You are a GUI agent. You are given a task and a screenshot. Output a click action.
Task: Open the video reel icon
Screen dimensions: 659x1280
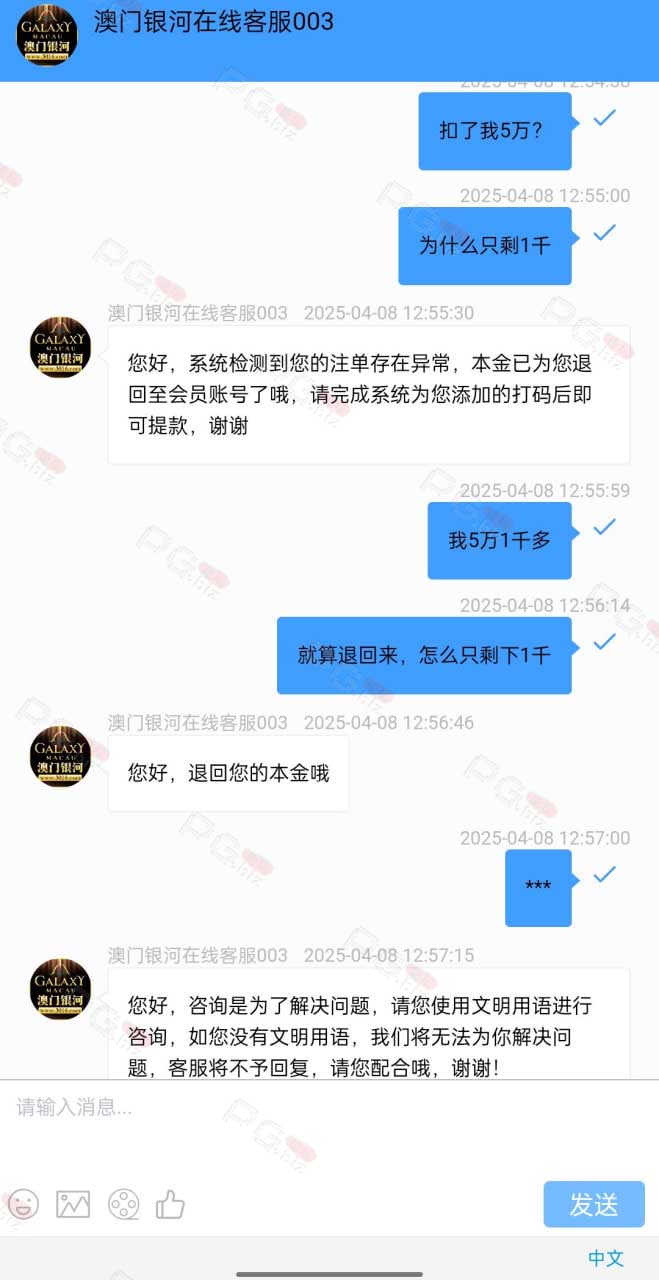click(123, 1204)
